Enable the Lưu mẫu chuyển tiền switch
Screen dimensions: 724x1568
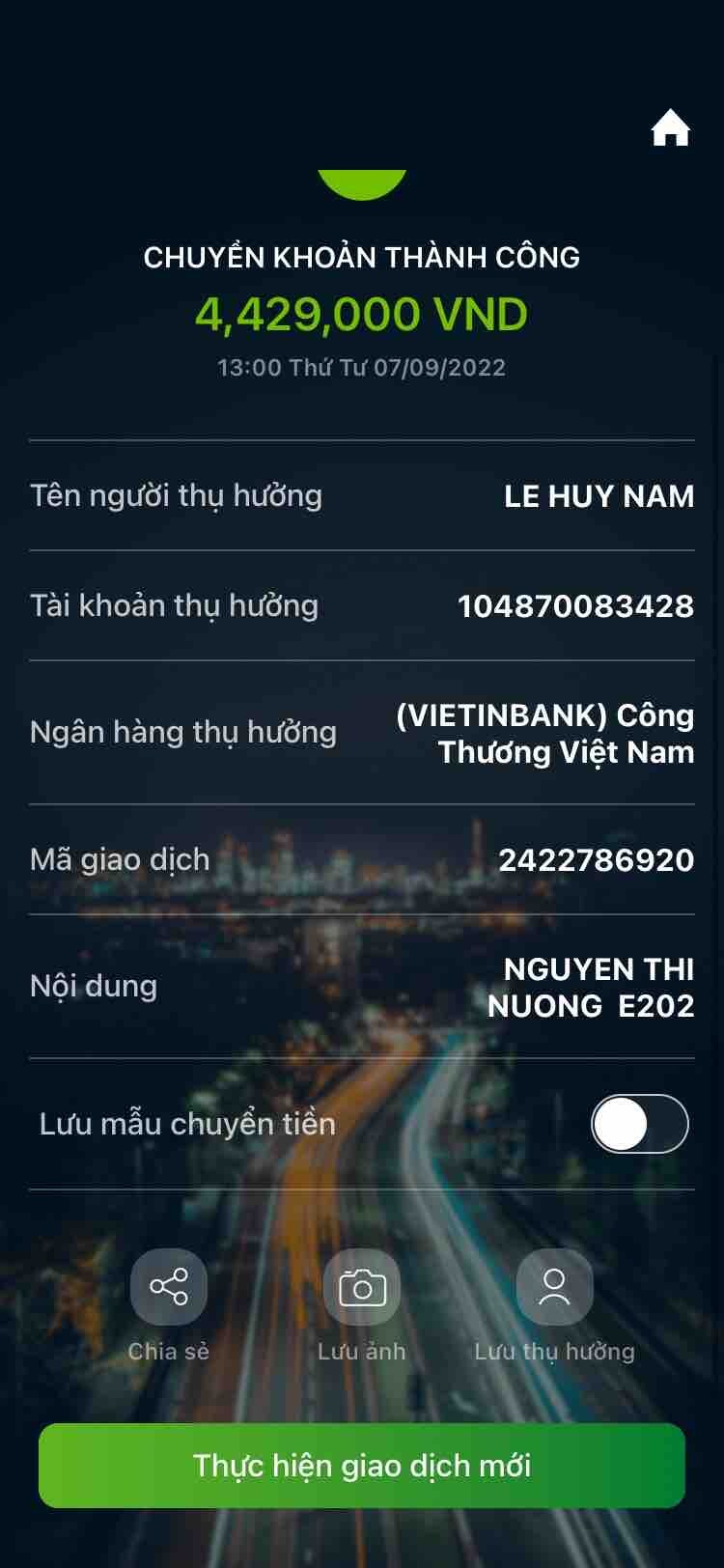(639, 1124)
